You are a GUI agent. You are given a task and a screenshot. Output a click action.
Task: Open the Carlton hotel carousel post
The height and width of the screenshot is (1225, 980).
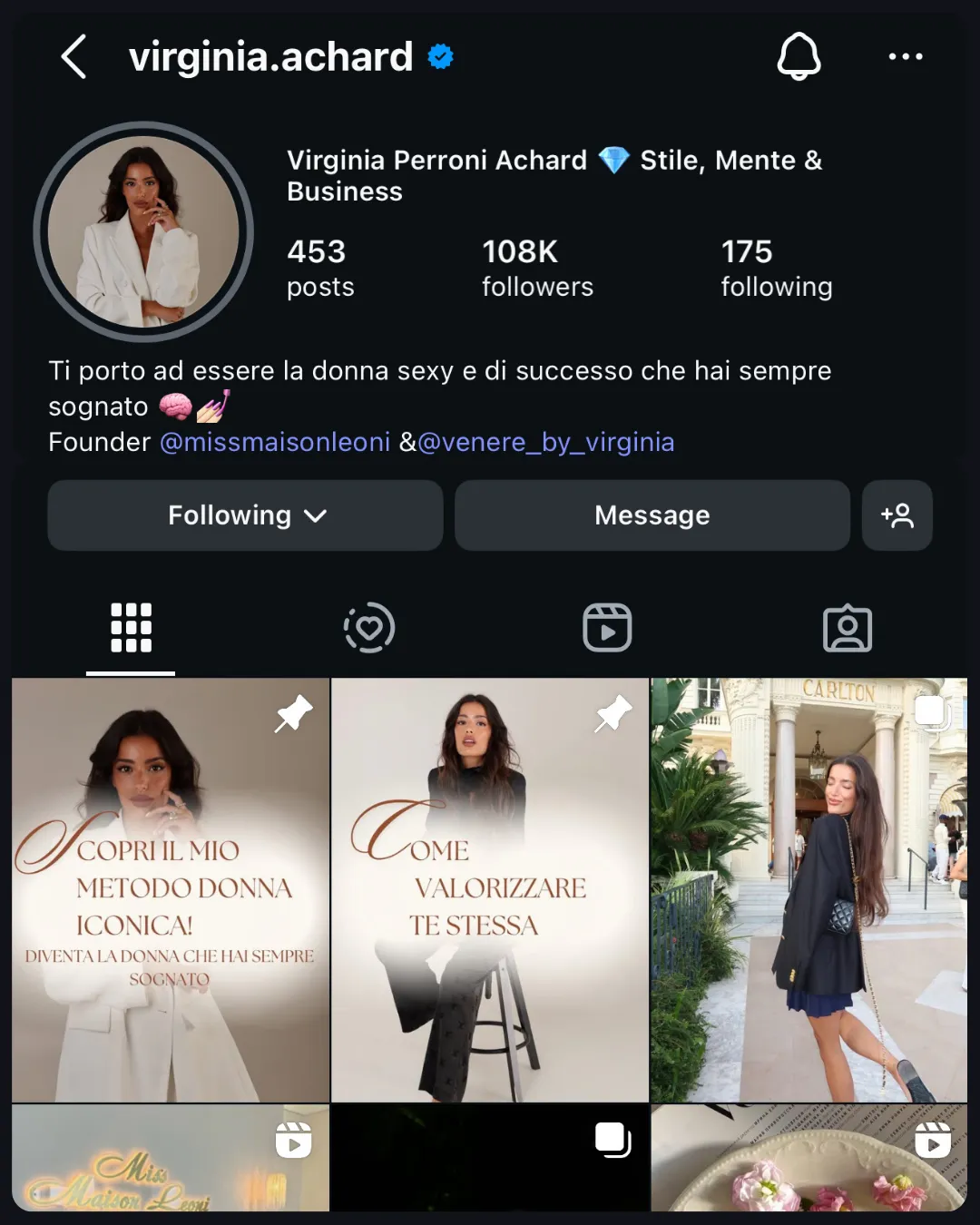pos(809,890)
